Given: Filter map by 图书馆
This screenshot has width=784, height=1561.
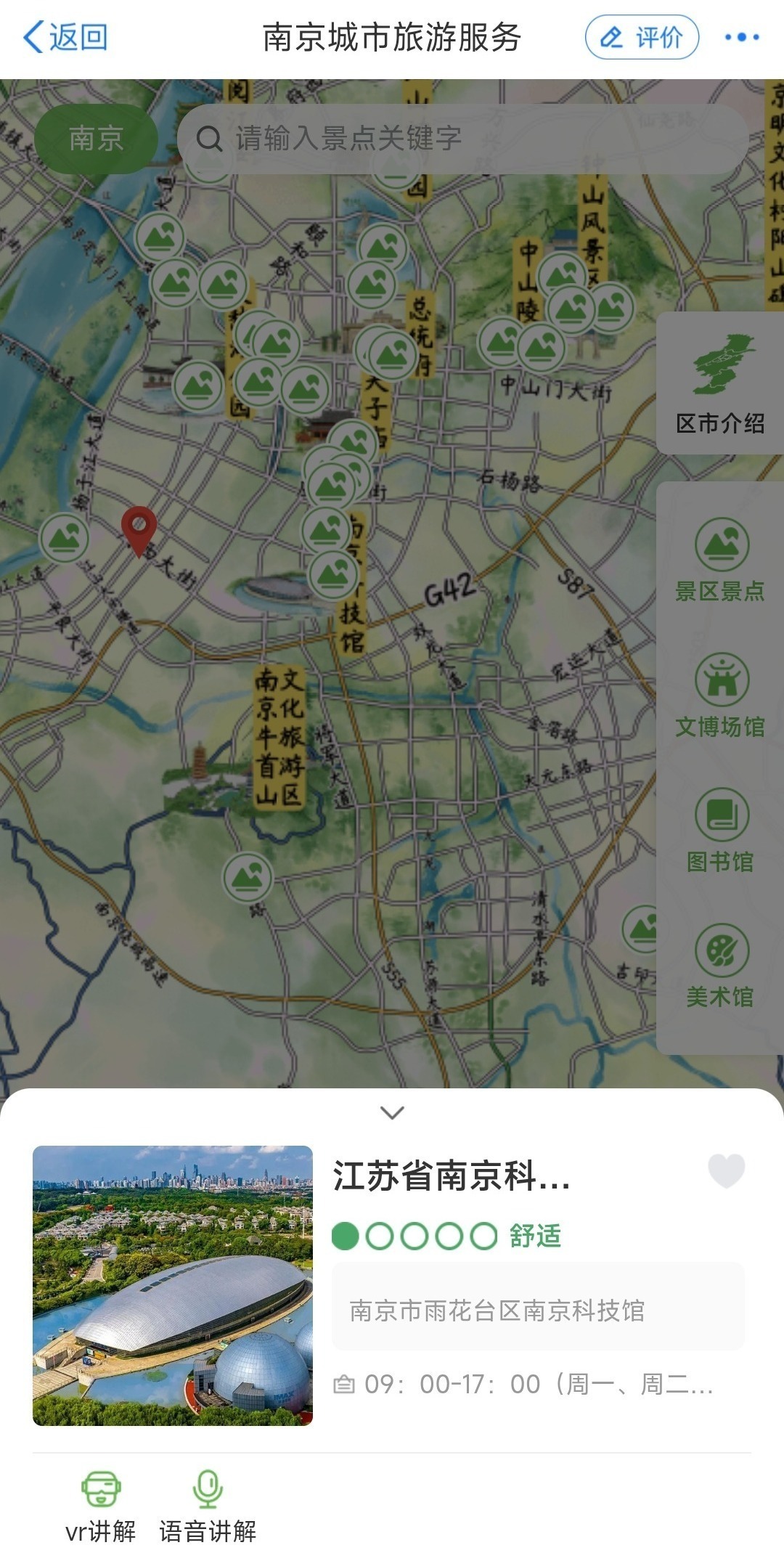Looking at the screenshot, I should 720,831.
